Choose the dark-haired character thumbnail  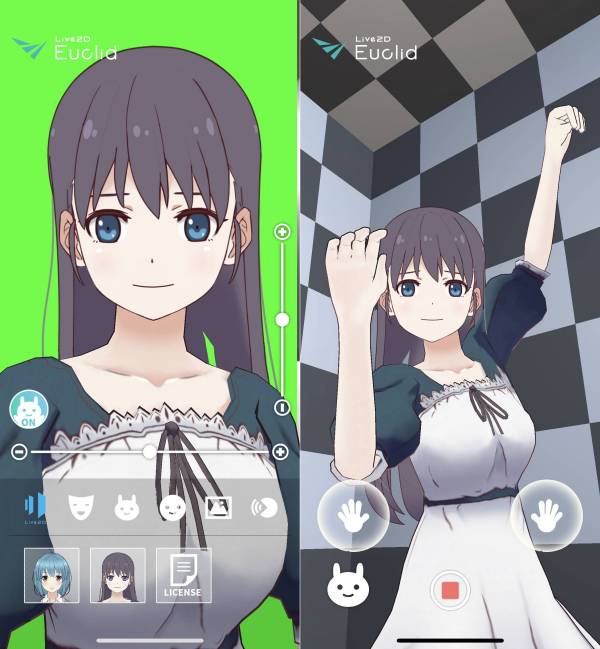coord(118,575)
